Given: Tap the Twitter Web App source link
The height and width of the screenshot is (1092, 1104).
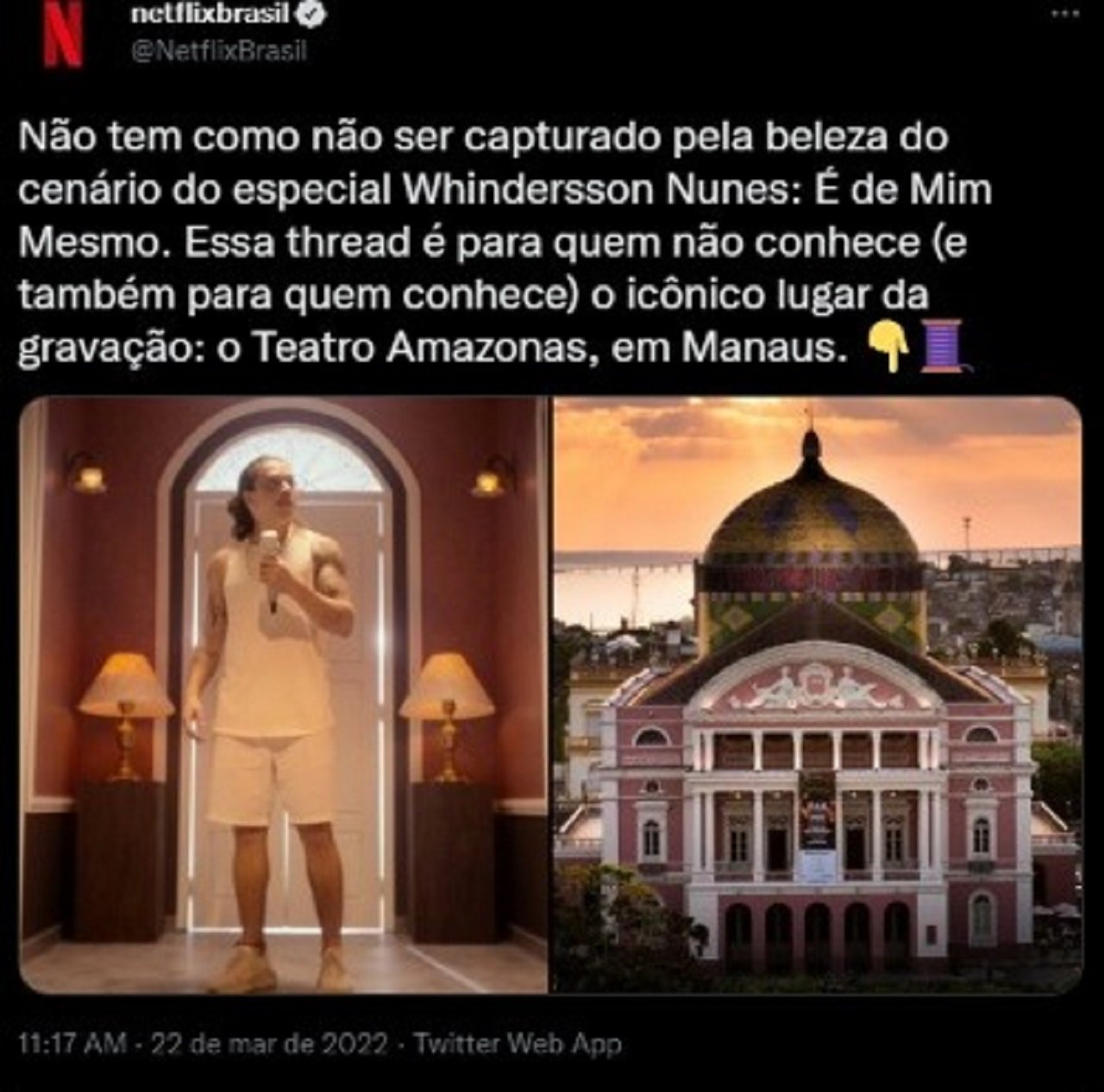Looking at the screenshot, I should (517, 1044).
